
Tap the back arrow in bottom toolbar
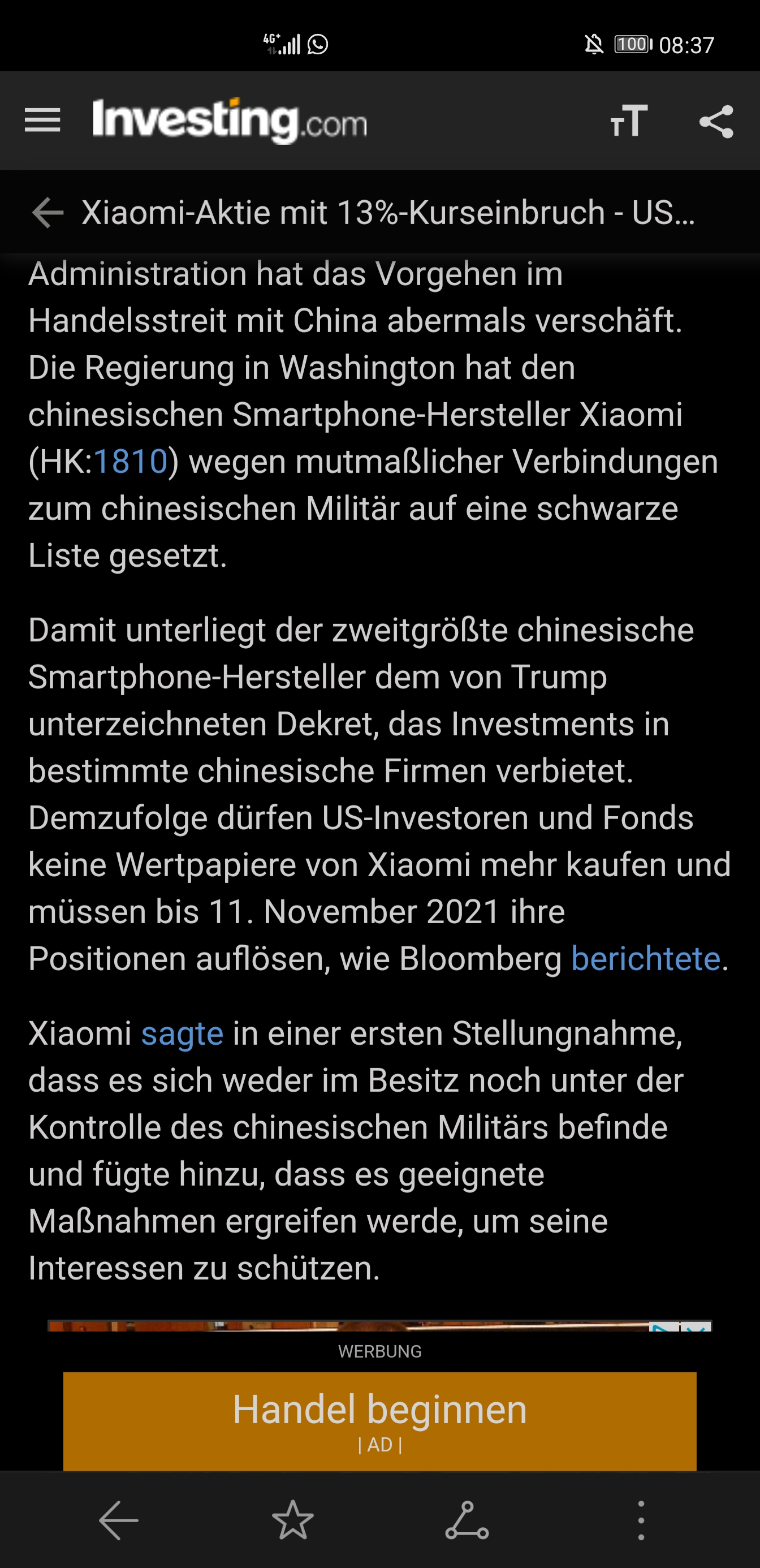click(x=119, y=1520)
